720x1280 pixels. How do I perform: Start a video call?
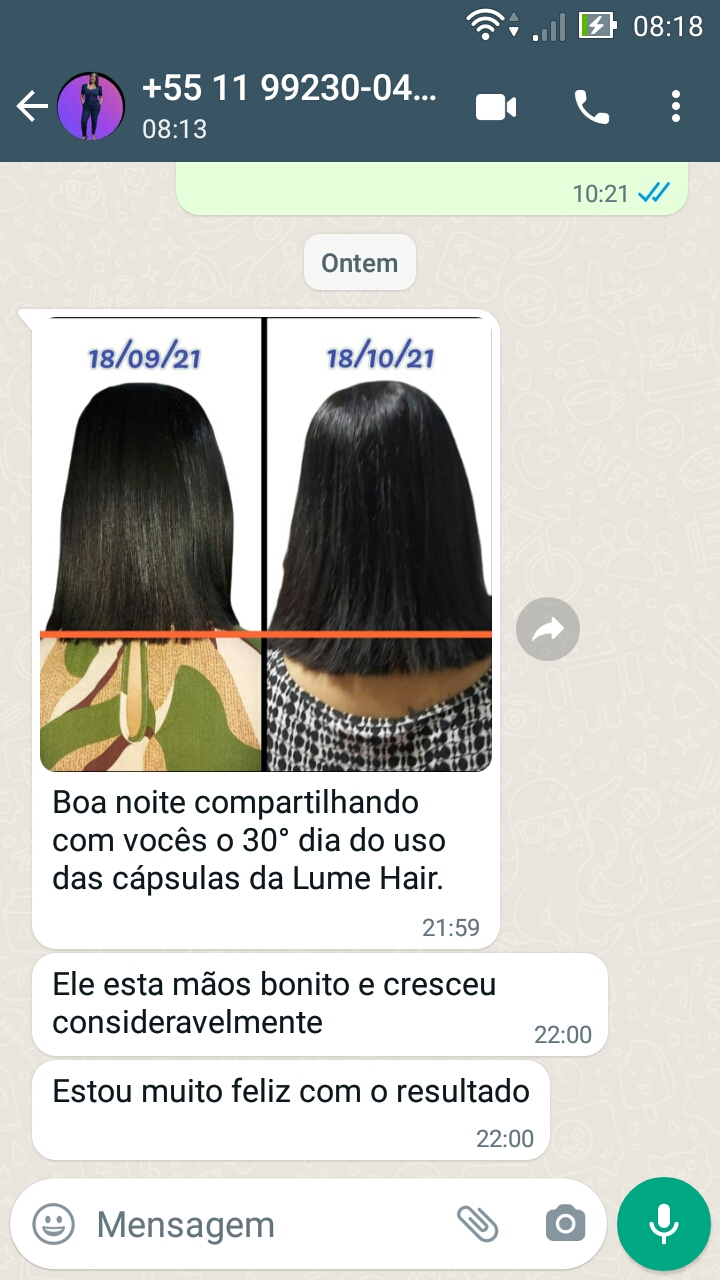(496, 106)
